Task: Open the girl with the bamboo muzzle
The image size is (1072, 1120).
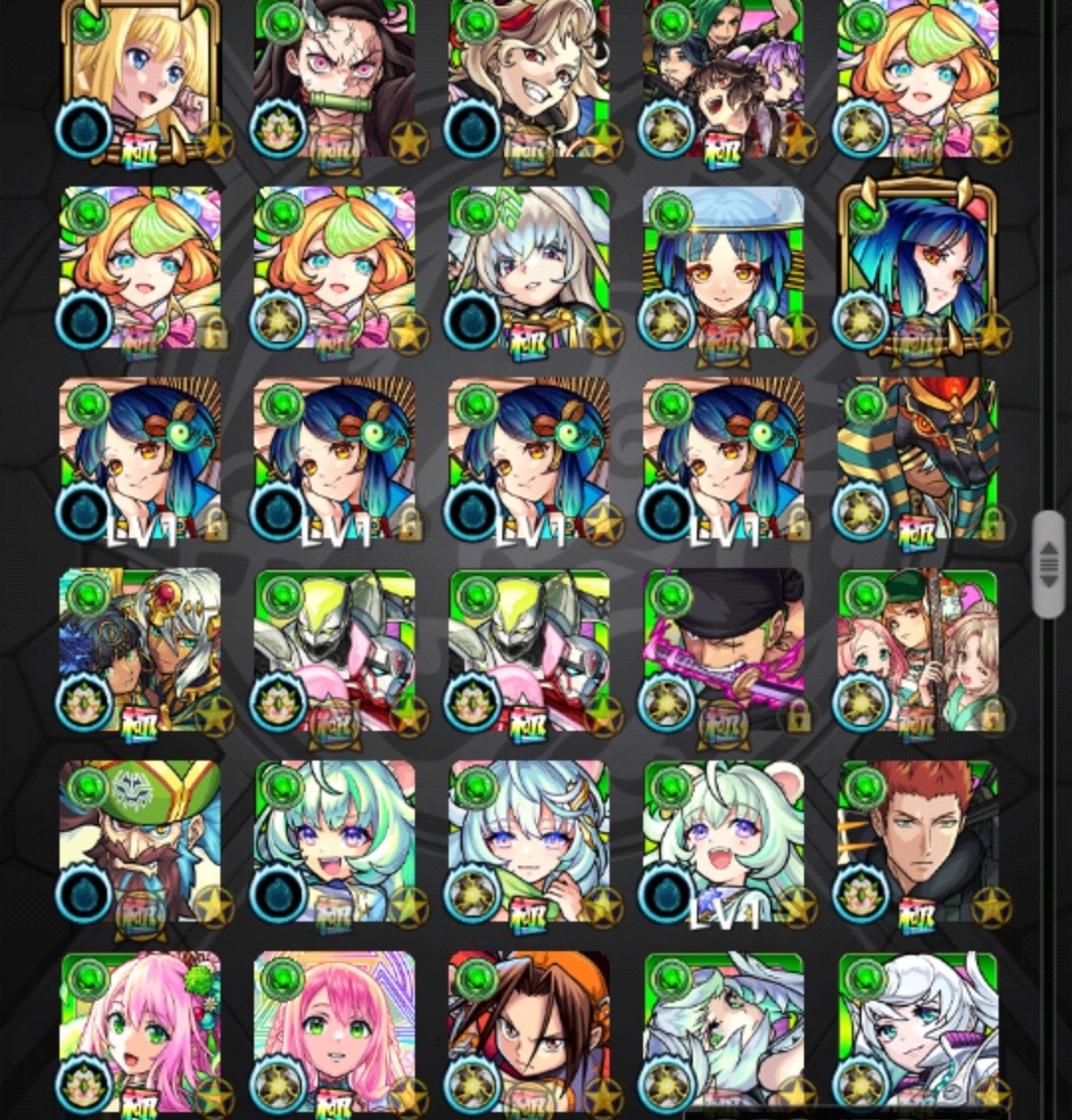Action: click(335, 78)
